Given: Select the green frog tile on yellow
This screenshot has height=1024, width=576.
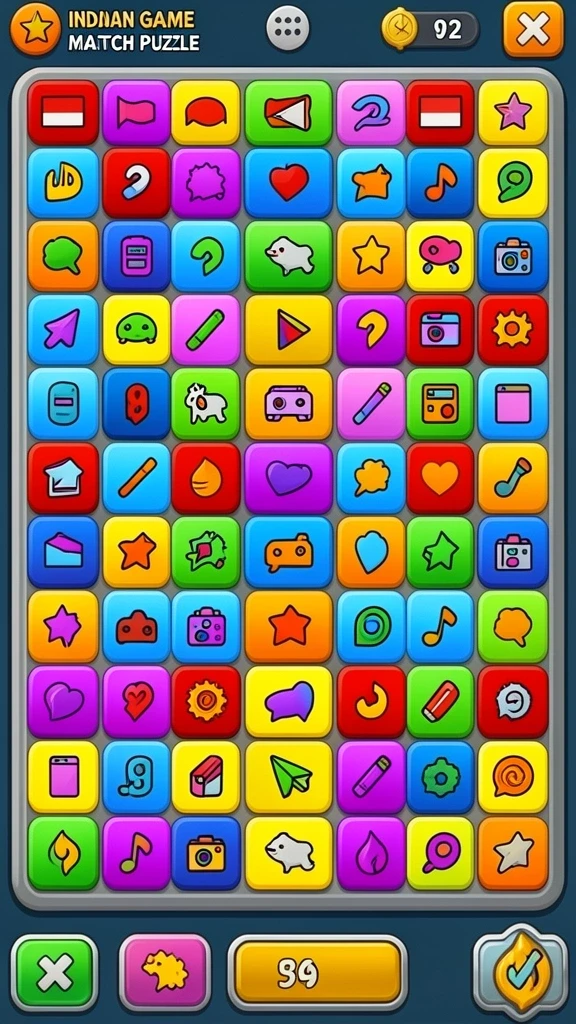Looking at the screenshot, I should click(136, 329).
